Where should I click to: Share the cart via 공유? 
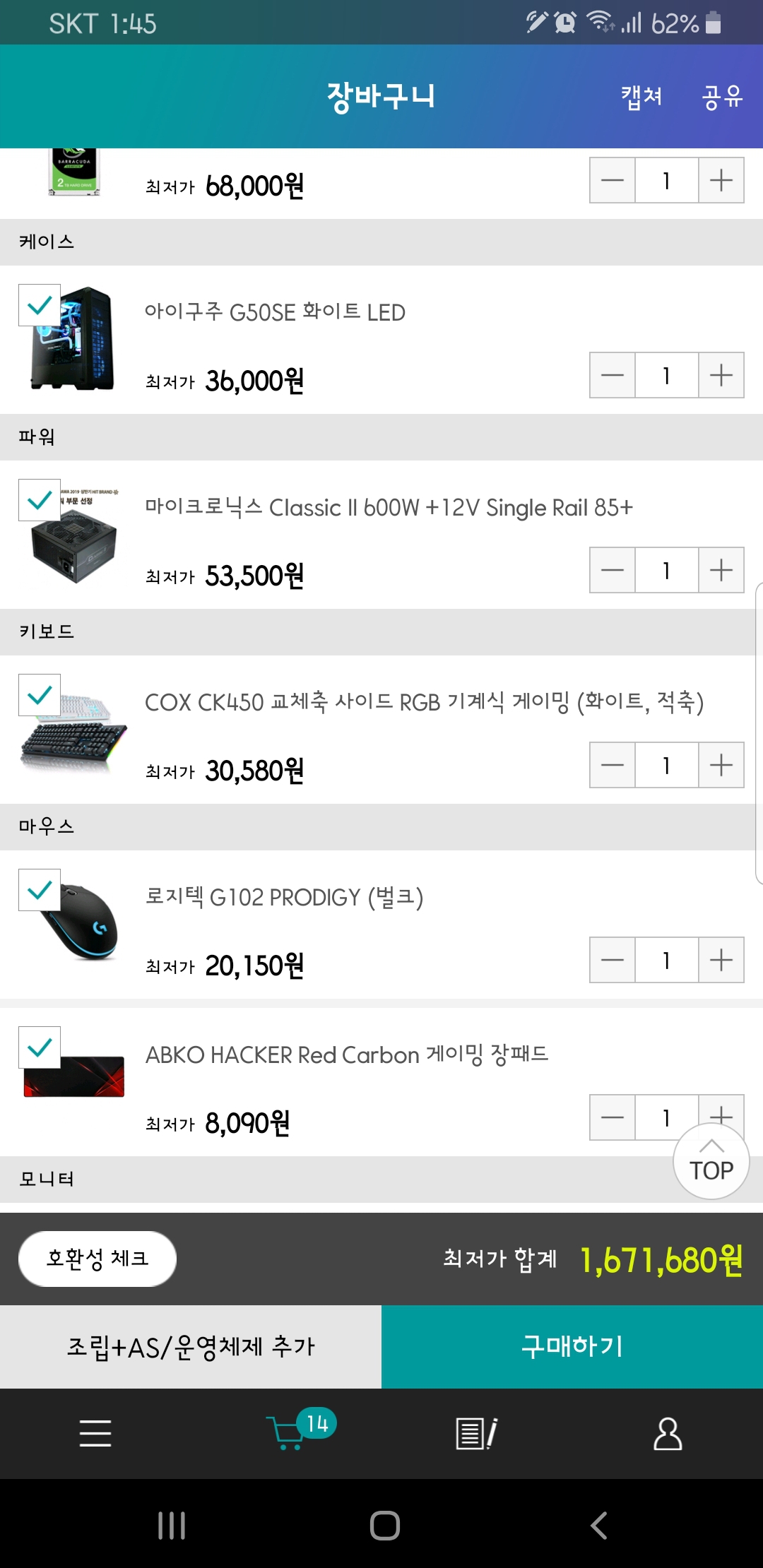tap(722, 96)
